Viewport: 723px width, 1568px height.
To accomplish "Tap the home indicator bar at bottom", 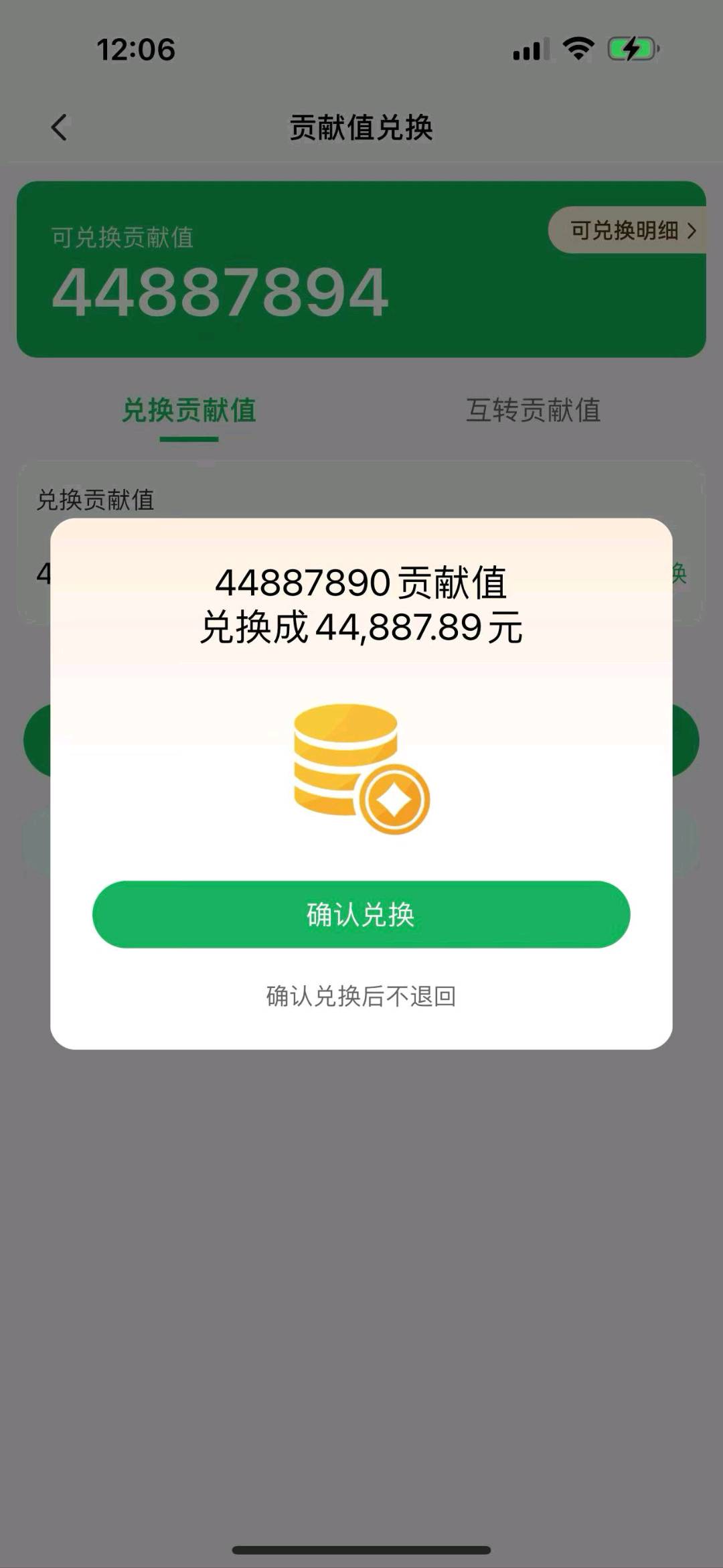I will (x=361, y=1551).
